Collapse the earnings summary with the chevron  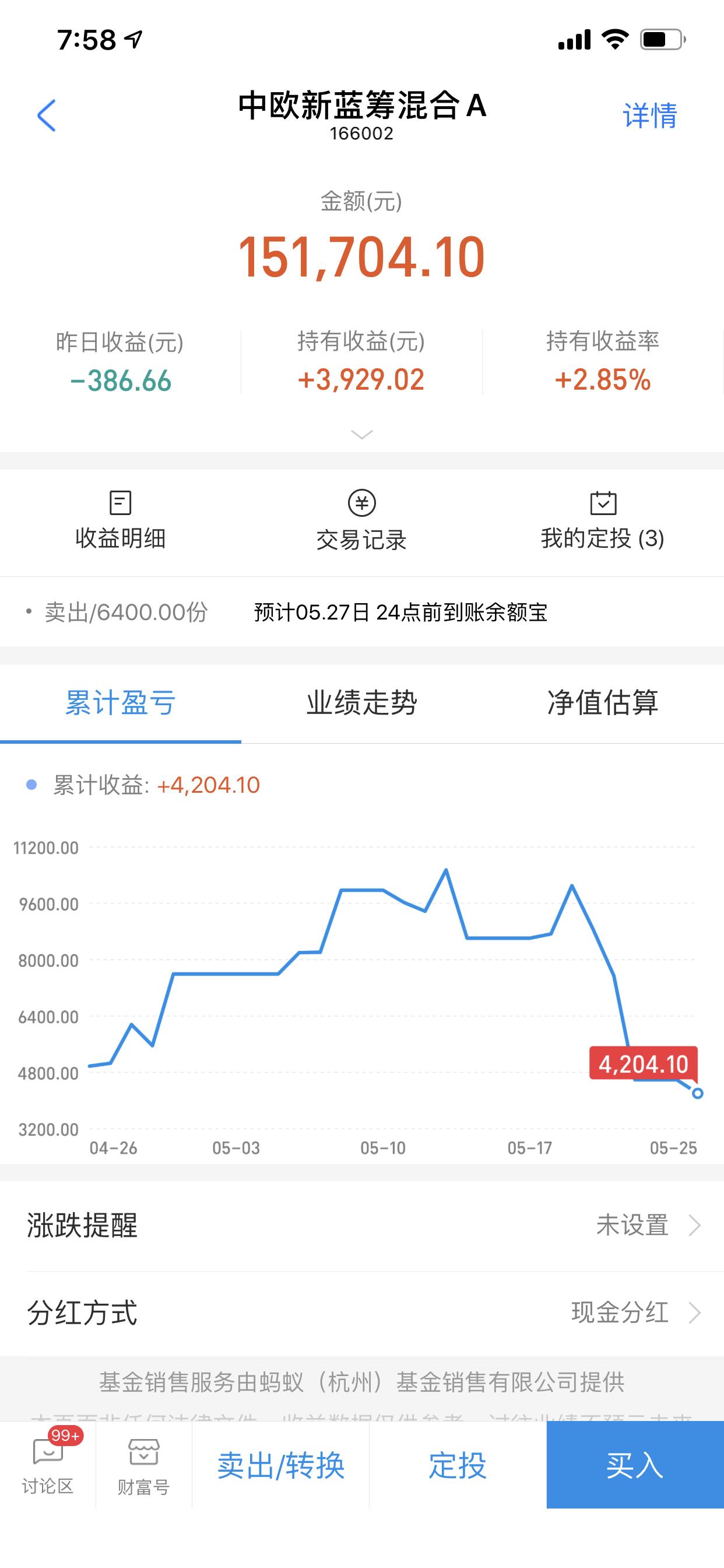click(x=362, y=435)
